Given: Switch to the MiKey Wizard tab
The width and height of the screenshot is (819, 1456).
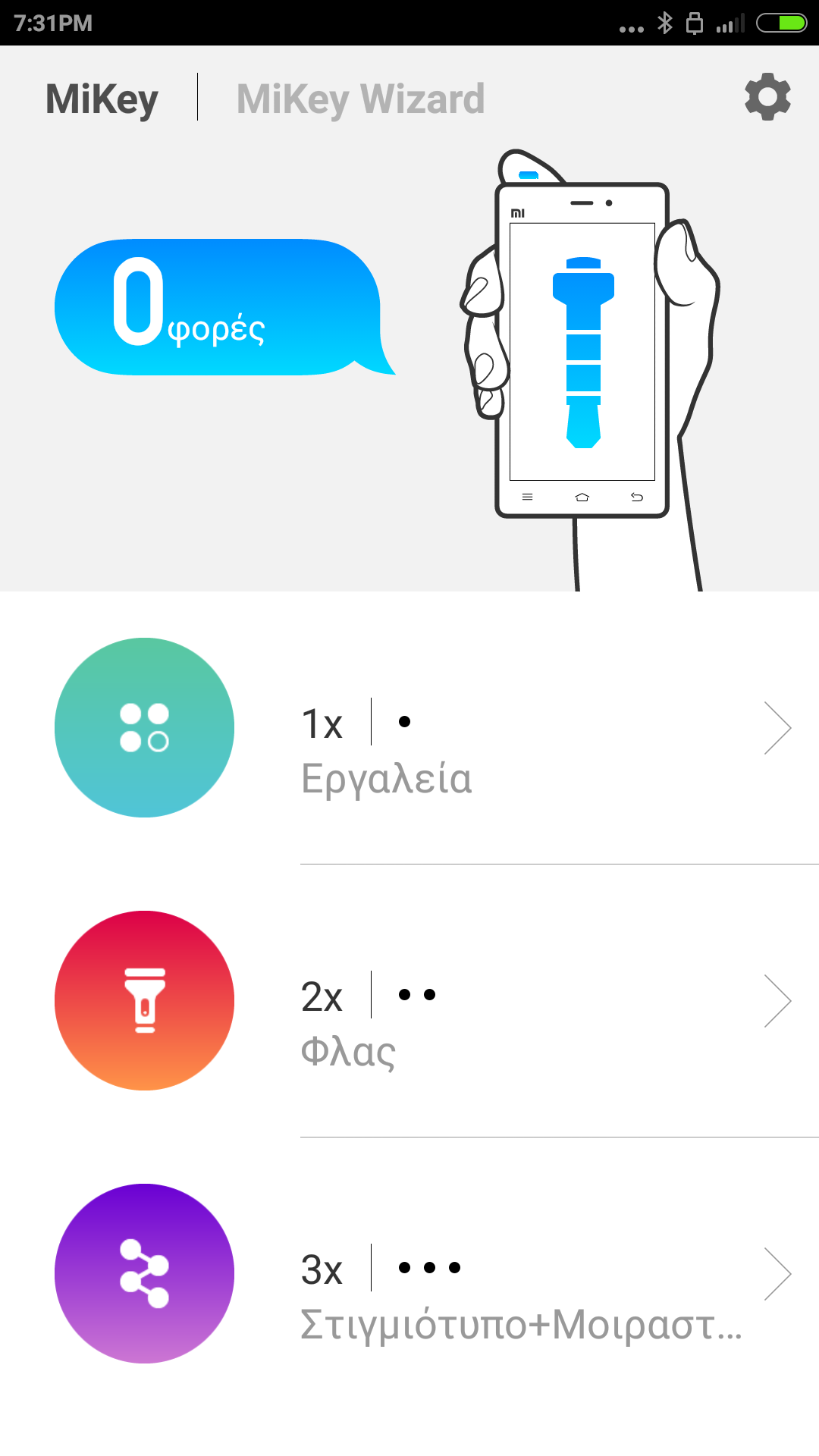Looking at the screenshot, I should pos(360,99).
